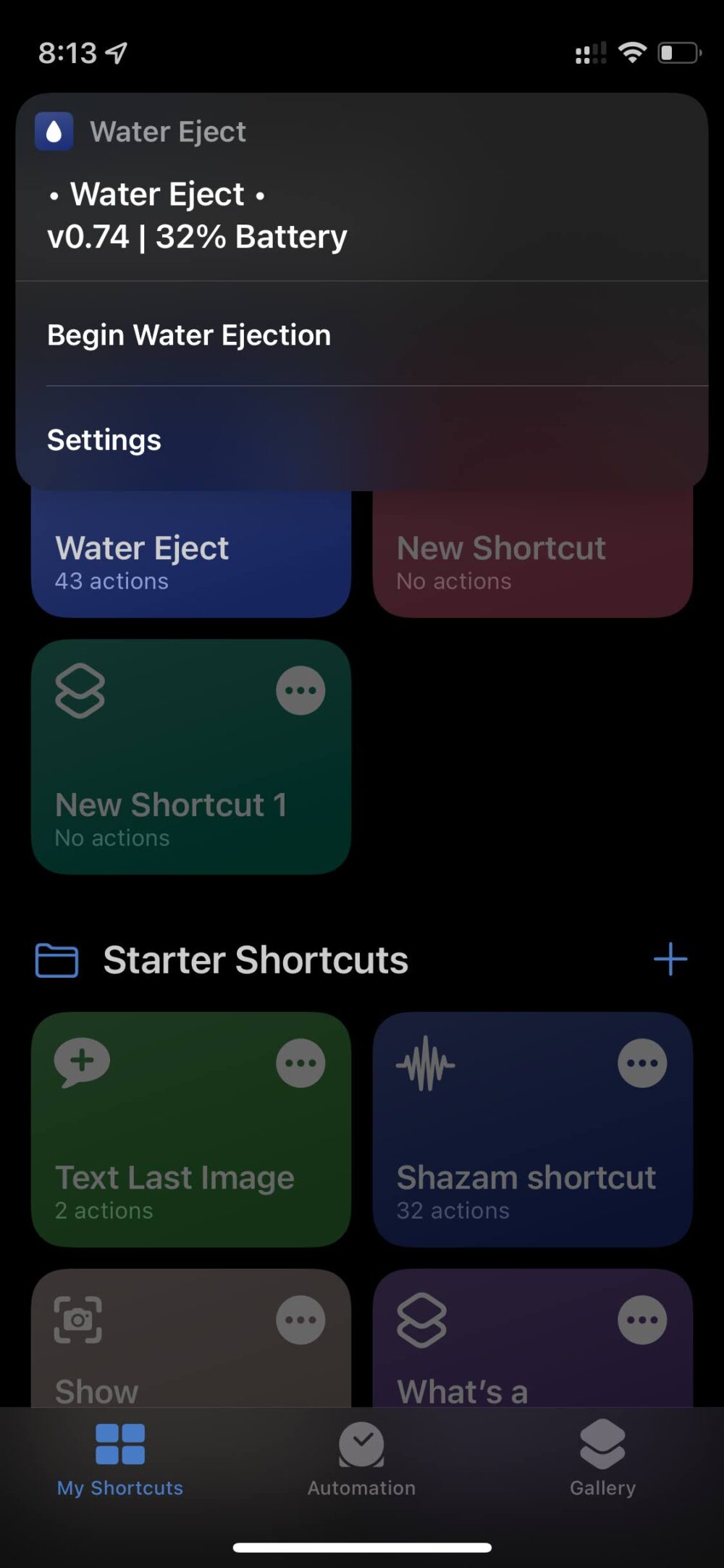Tap the Water Eject droplet icon
This screenshot has height=1568, width=724.
54,131
